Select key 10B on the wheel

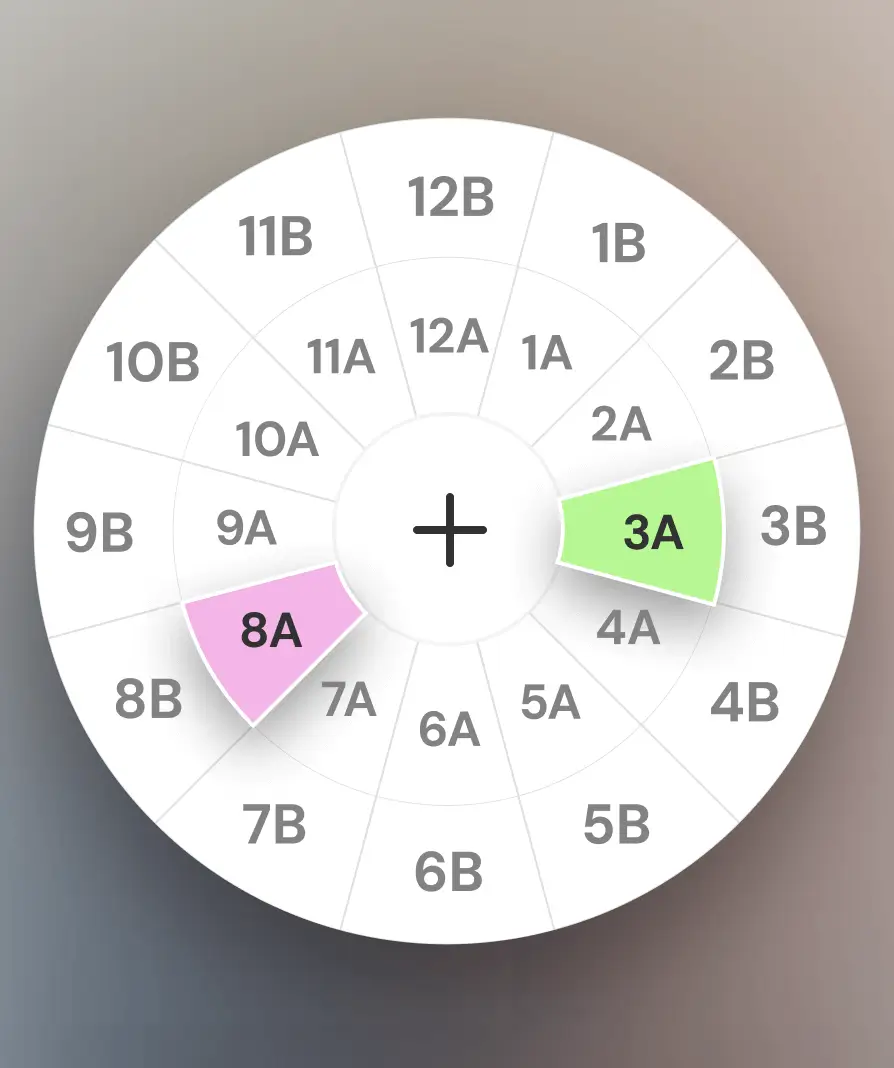(x=153, y=362)
